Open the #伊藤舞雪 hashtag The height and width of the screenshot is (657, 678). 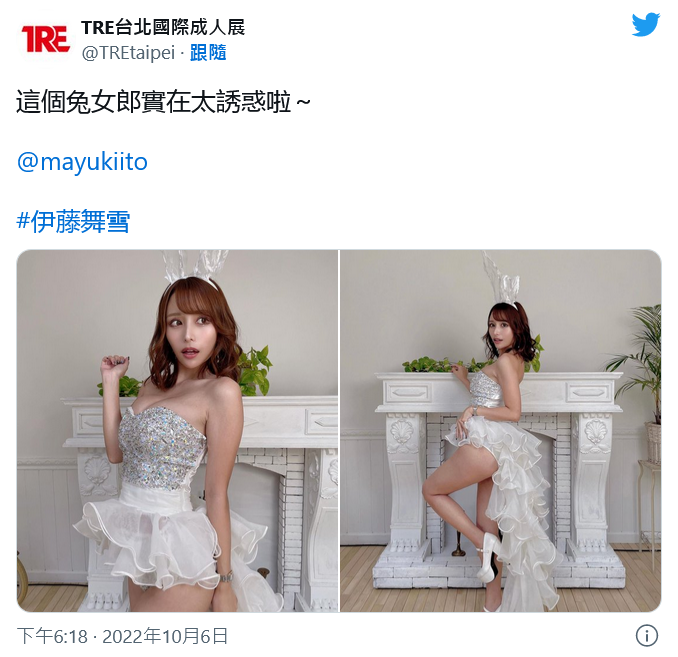click(x=73, y=221)
